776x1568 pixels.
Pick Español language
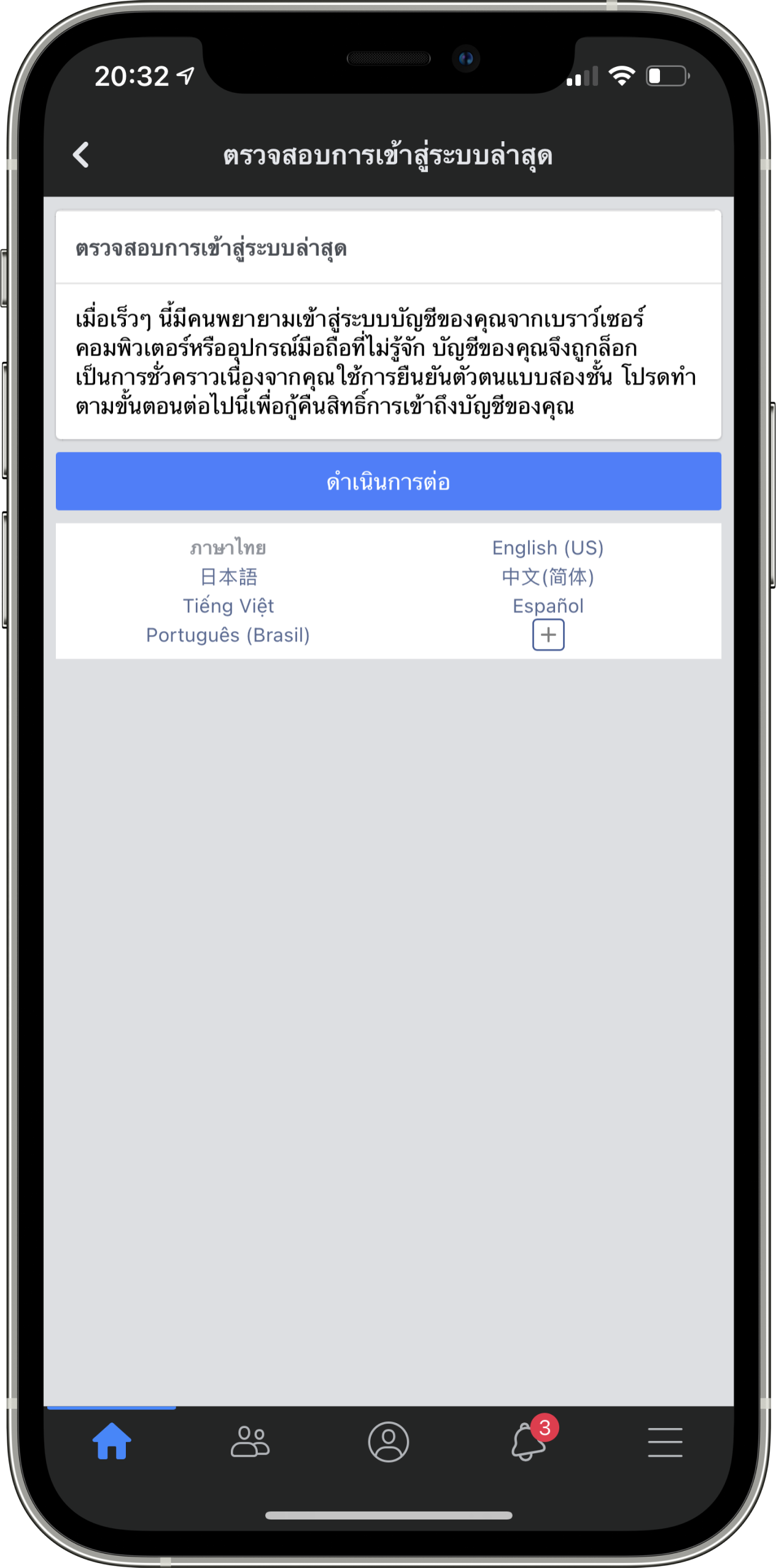(548, 606)
